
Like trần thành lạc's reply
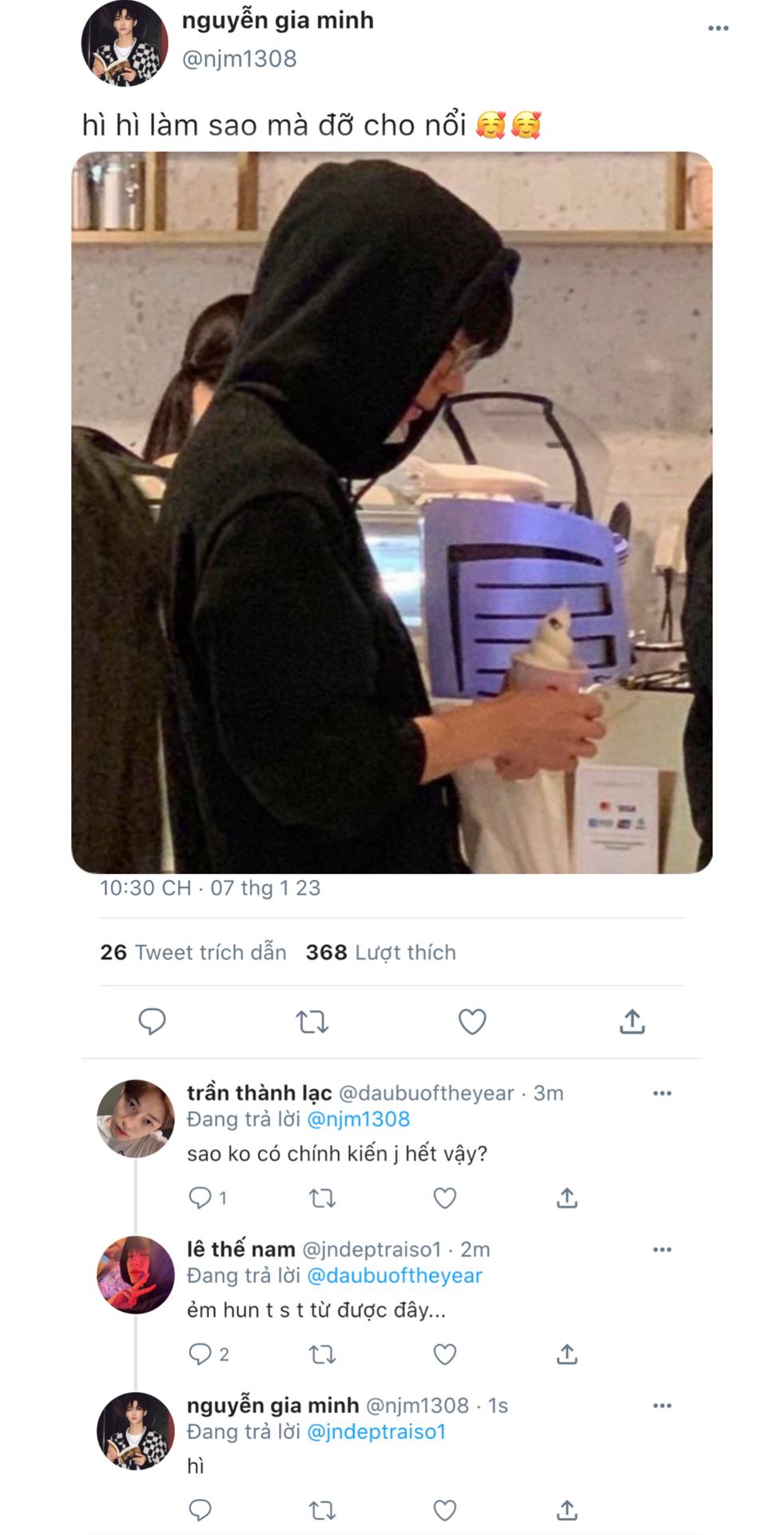tap(445, 1198)
